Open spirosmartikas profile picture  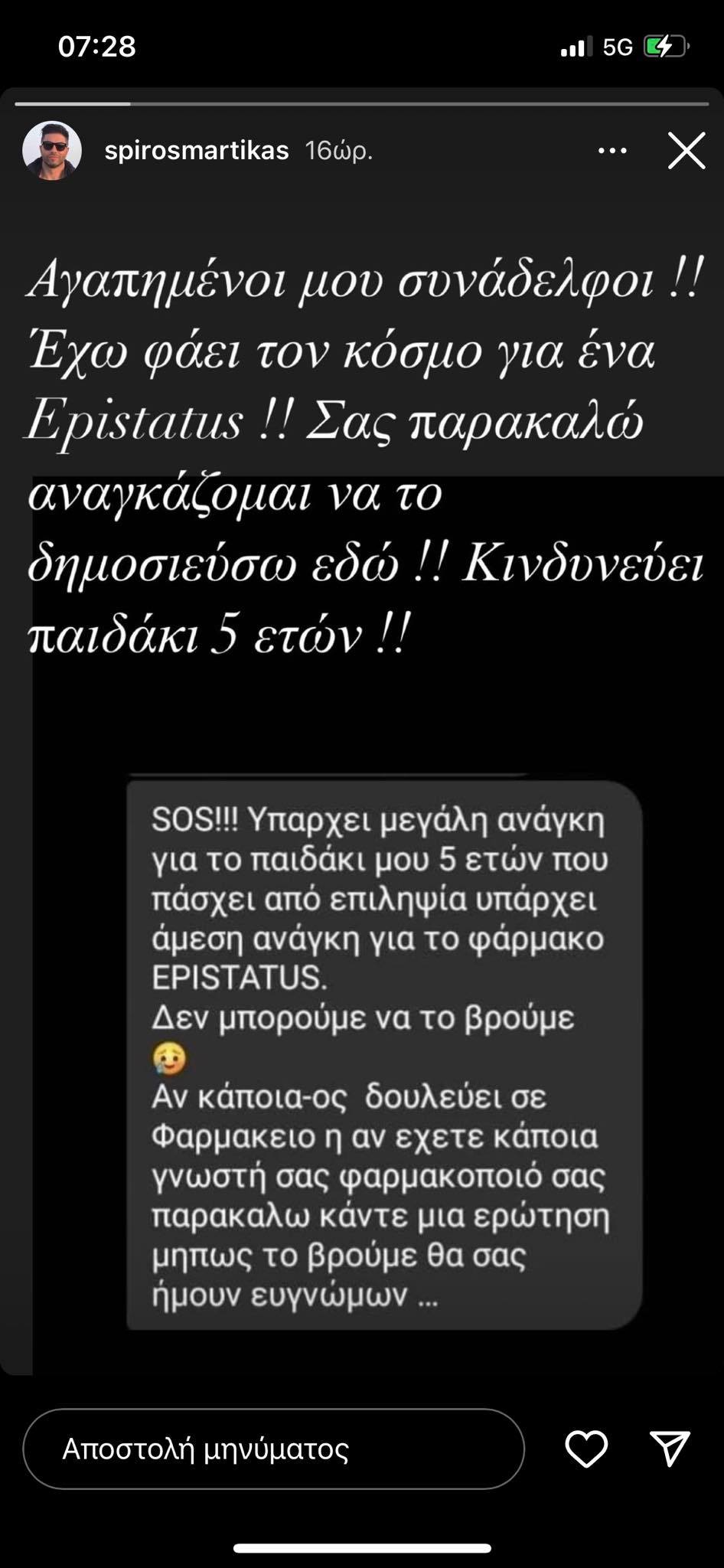pyautogui.click(x=52, y=151)
